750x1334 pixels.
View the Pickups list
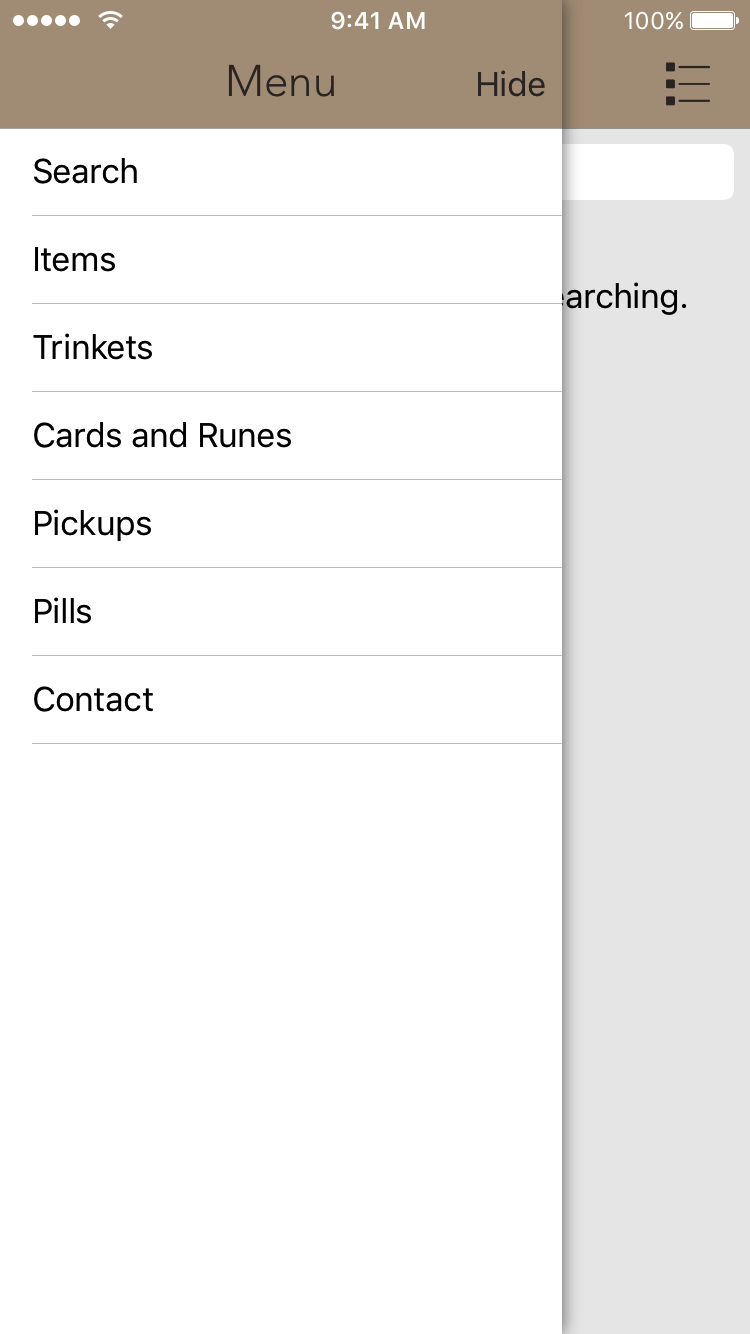point(92,524)
